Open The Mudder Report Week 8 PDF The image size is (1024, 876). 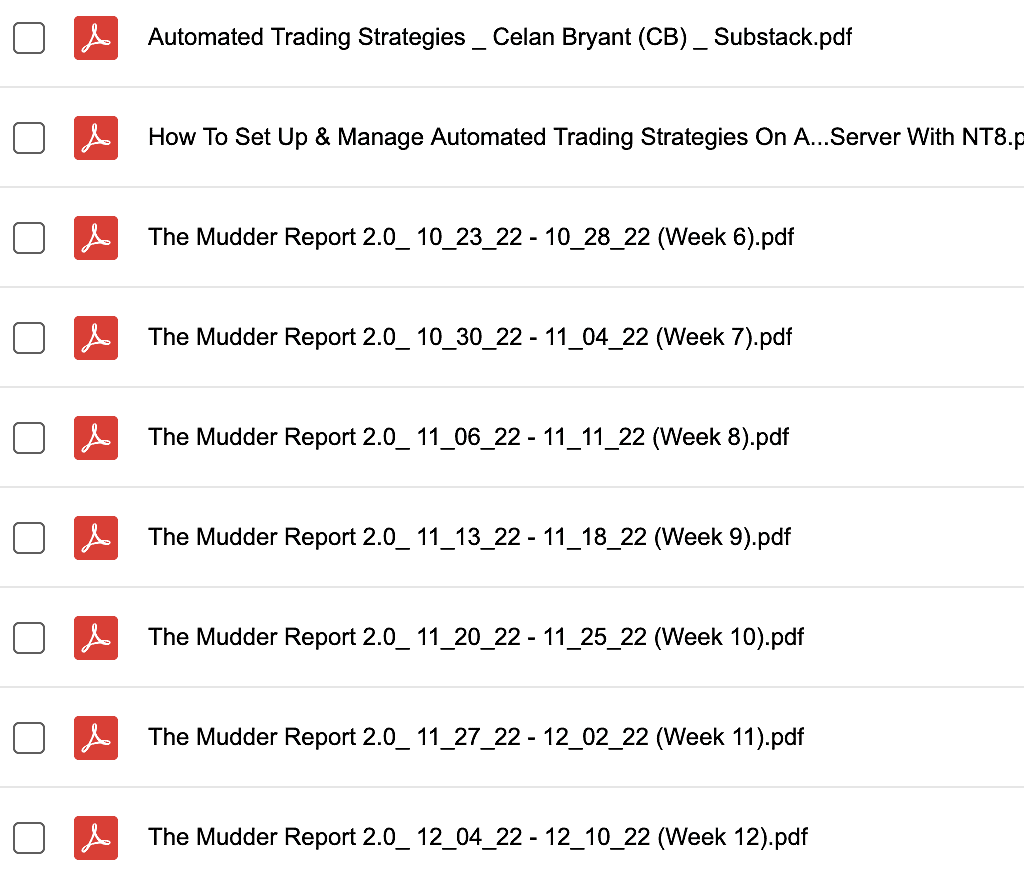pos(468,438)
